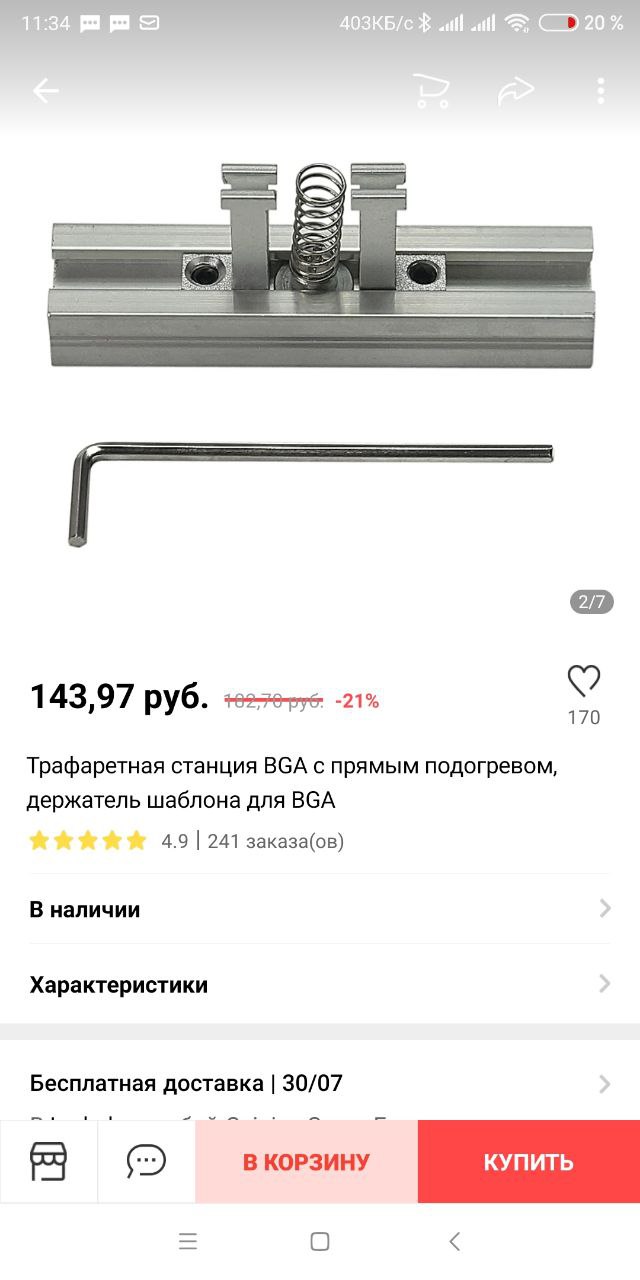Go back using the top-left arrow
This screenshot has height=1280, width=640.
[46, 91]
